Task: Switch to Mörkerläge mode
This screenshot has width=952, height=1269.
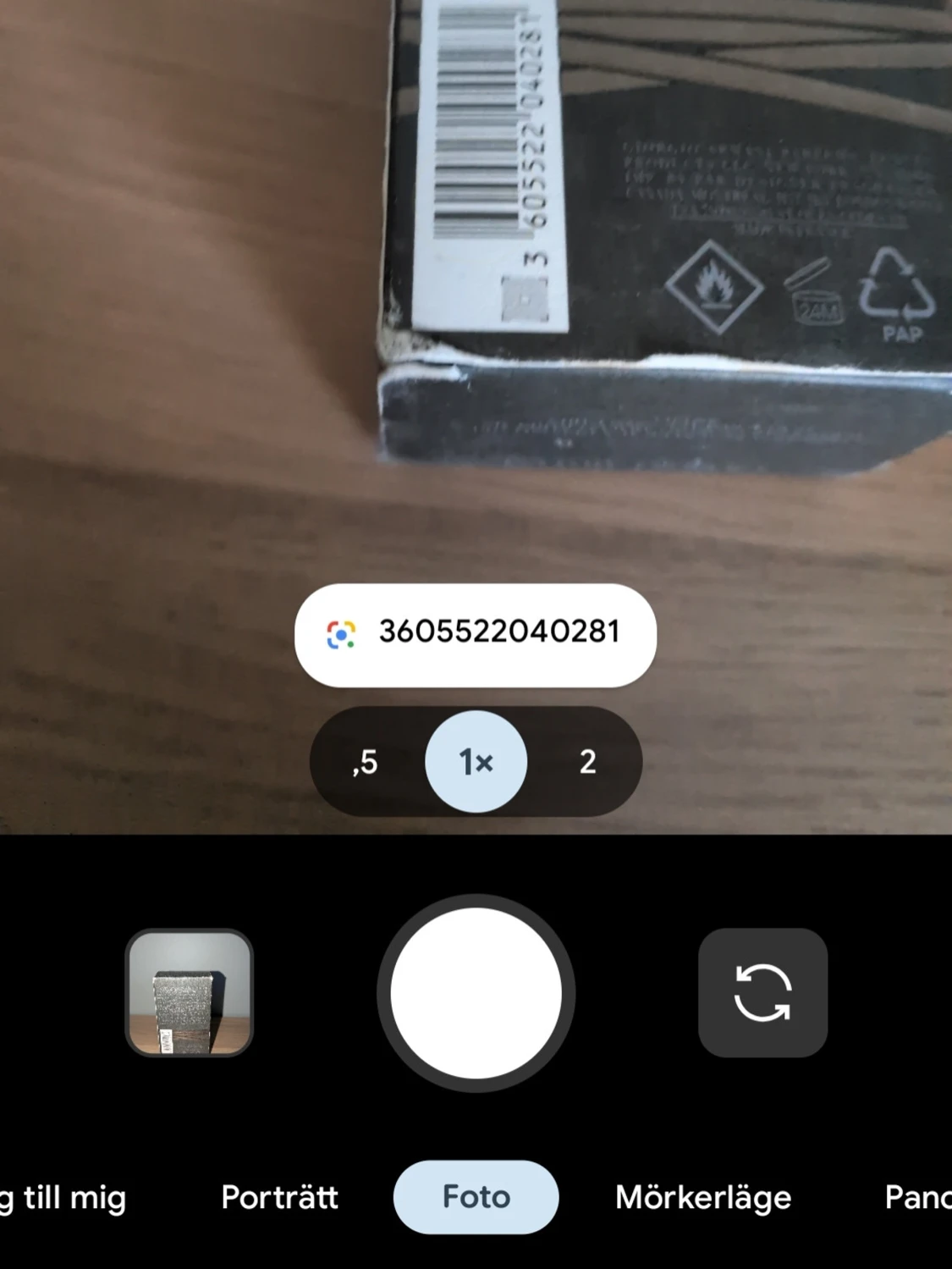Action: 702,1197
